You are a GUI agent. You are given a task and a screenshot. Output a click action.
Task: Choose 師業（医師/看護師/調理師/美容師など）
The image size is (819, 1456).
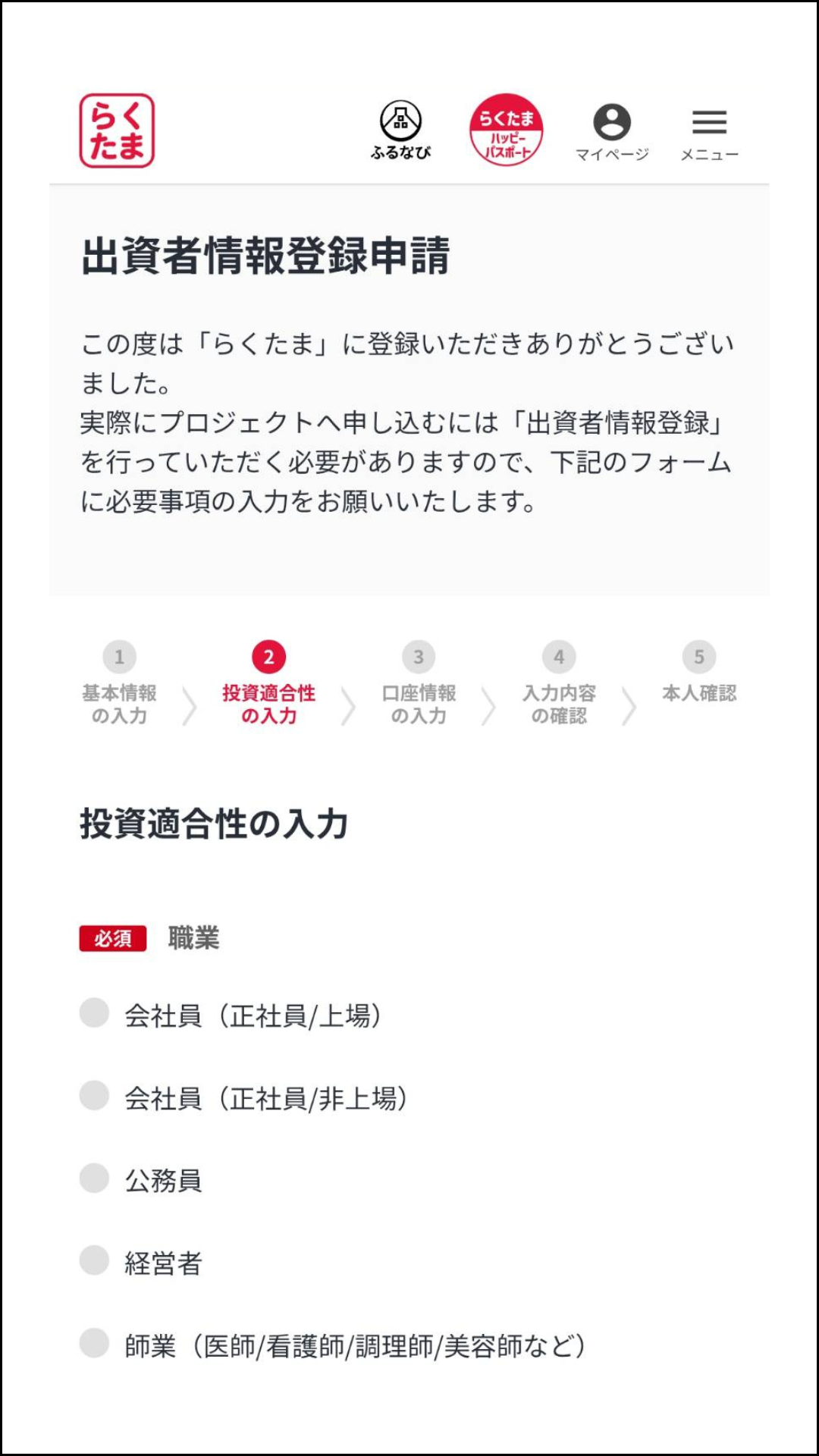(x=95, y=1343)
